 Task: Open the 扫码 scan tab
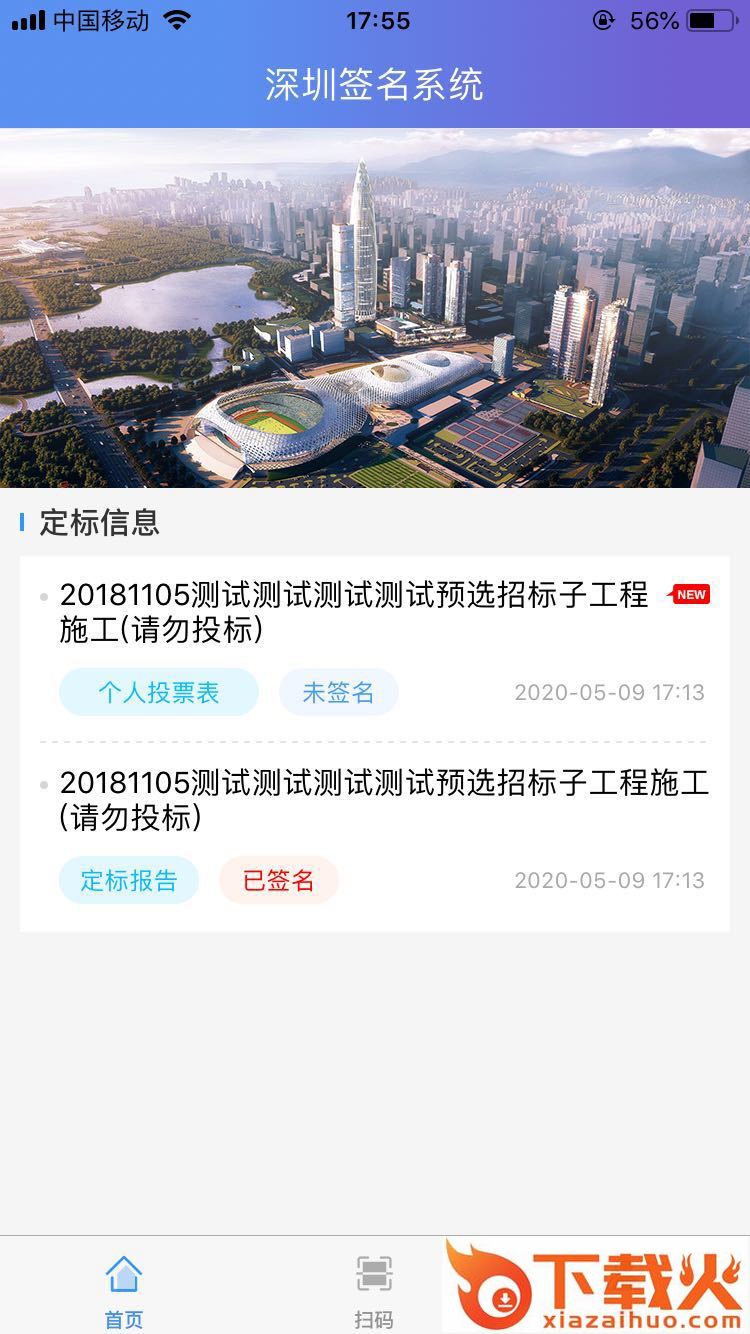pos(374,1290)
